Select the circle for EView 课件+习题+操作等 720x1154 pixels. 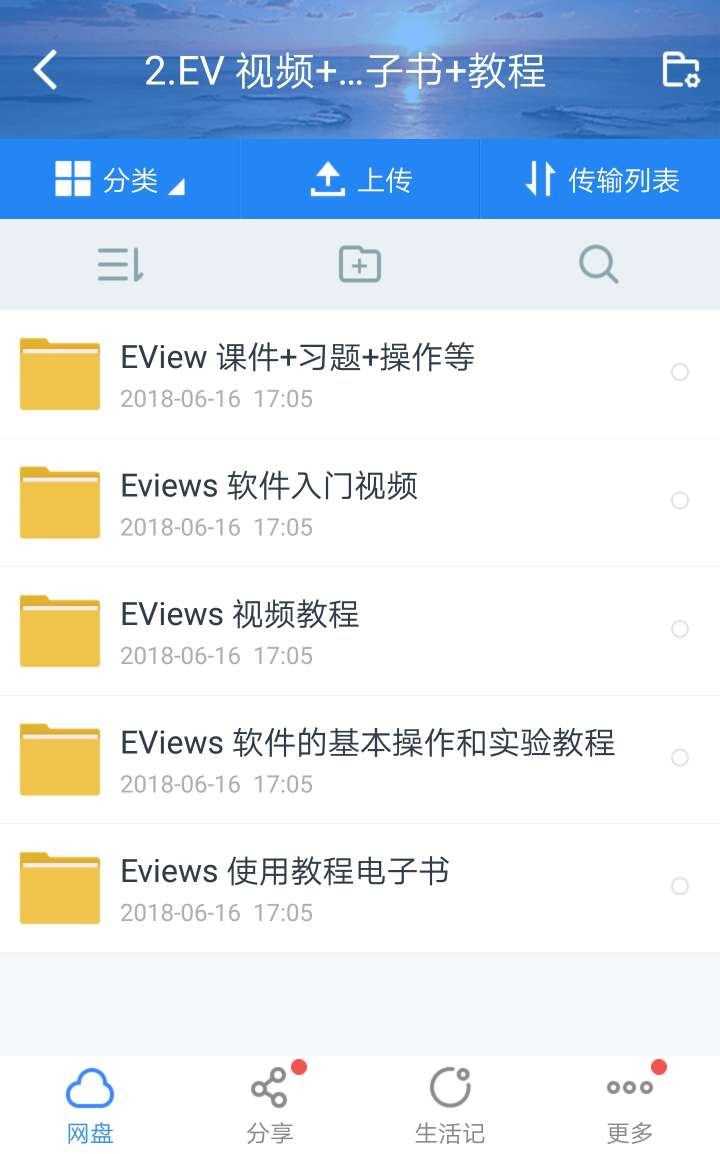tap(680, 372)
